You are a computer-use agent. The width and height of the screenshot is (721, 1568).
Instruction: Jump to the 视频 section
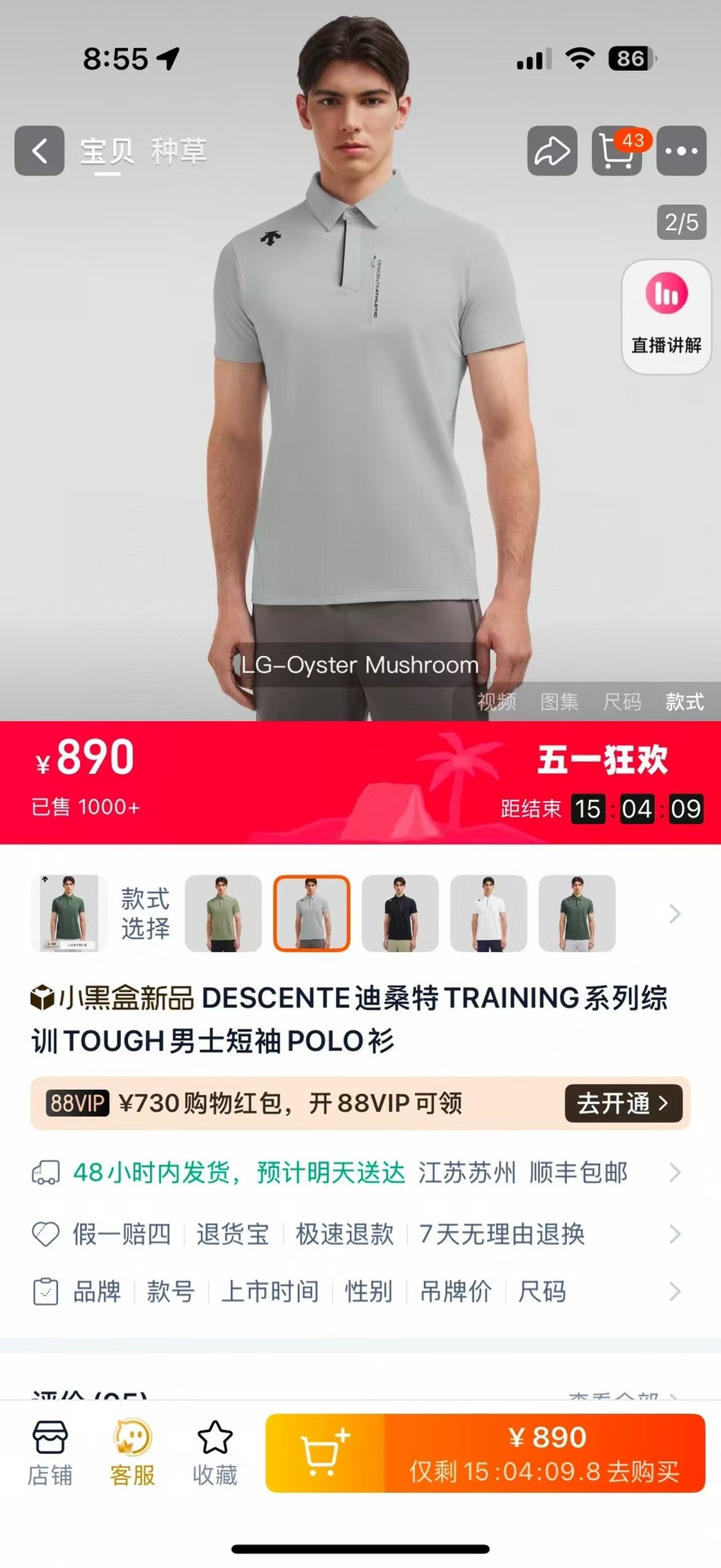click(x=497, y=702)
